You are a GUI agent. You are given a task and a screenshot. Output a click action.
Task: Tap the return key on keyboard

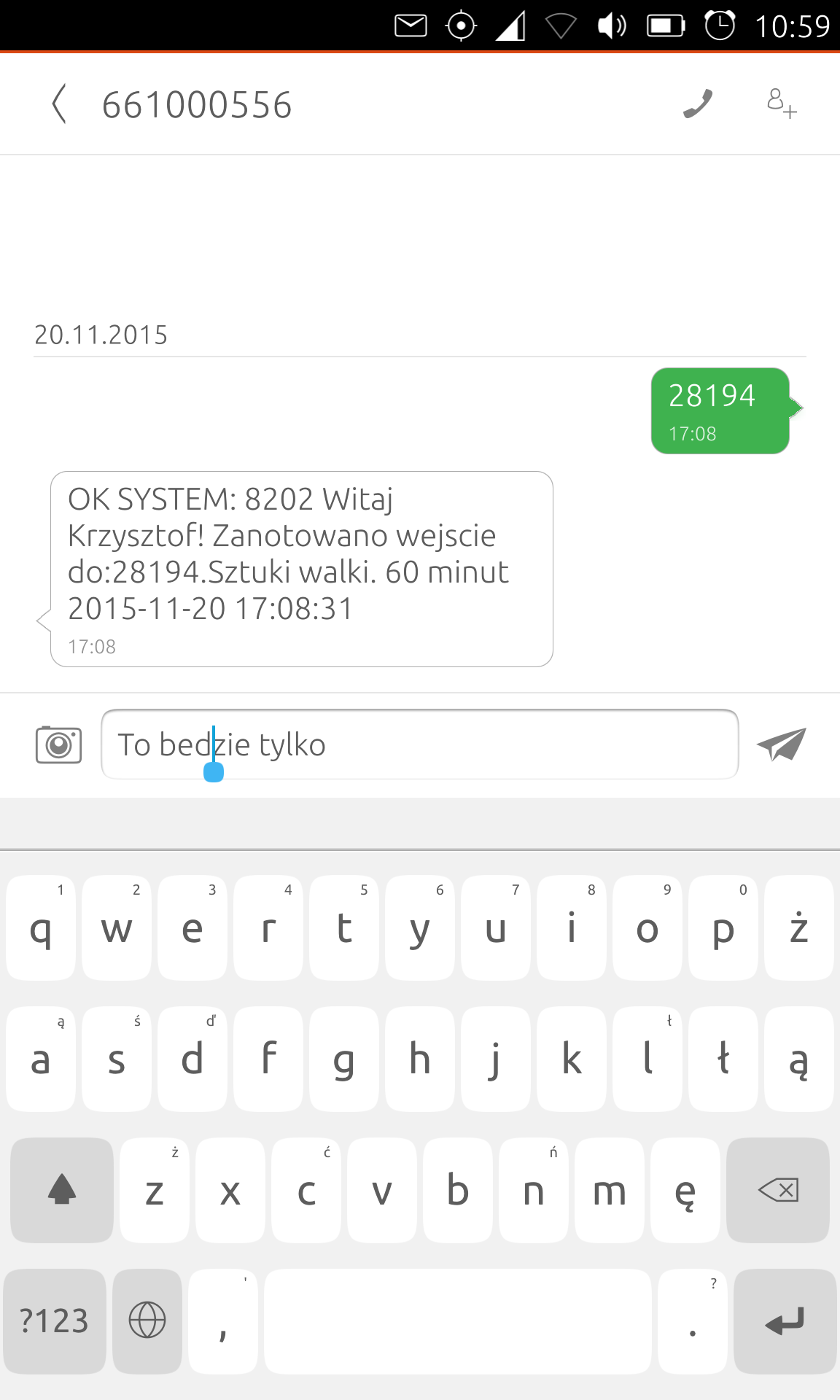click(785, 1321)
